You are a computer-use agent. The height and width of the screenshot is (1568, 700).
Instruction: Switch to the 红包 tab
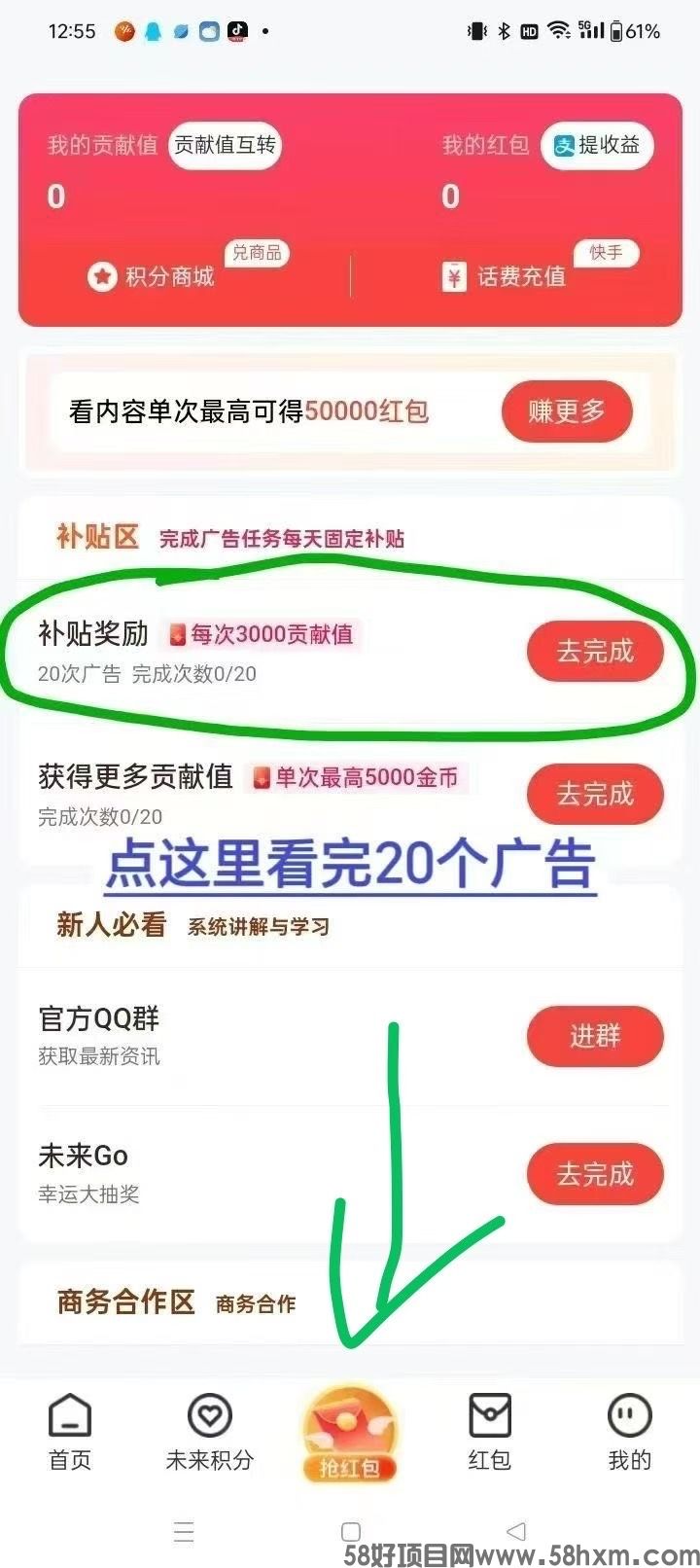[489, 1432]
